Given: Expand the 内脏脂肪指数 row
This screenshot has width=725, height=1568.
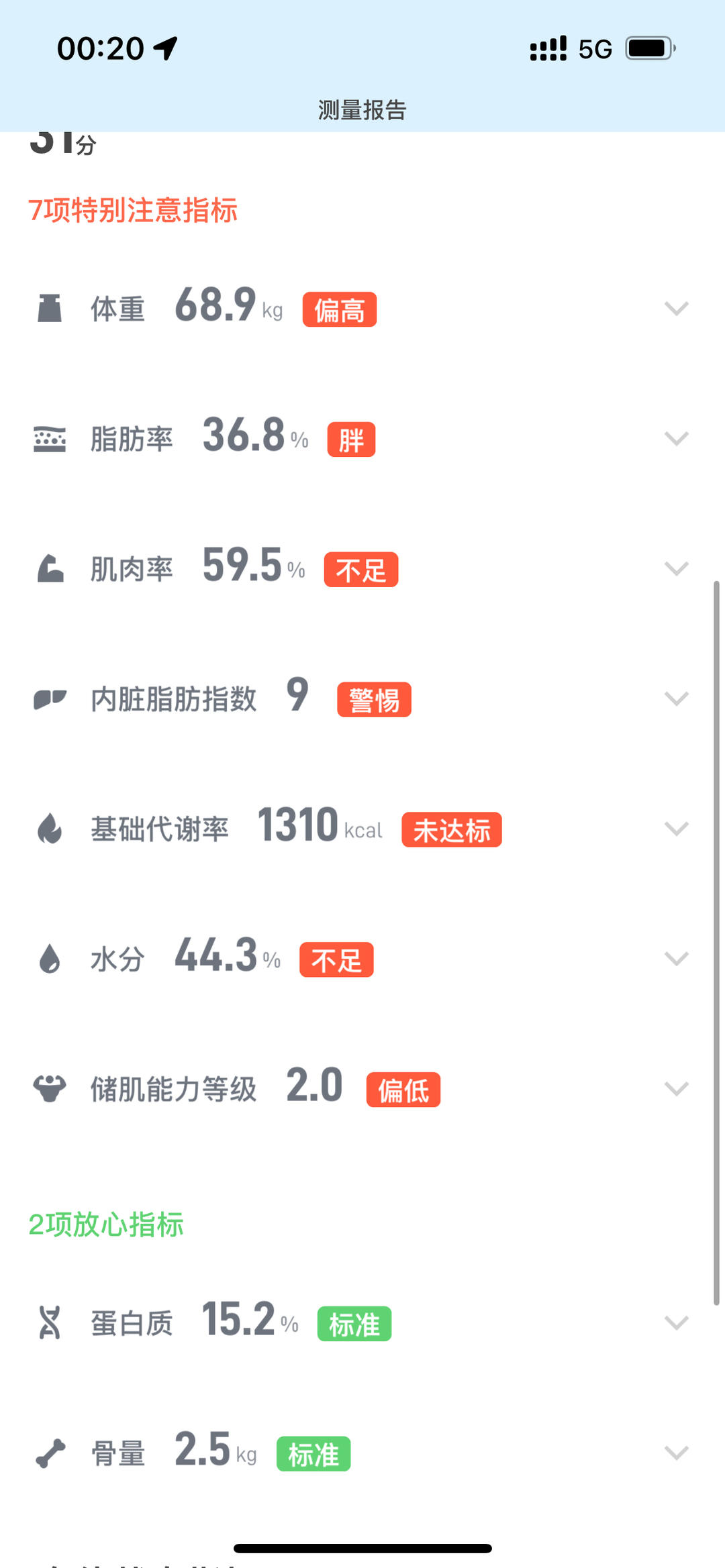Looking at the screenshot, I should point(676,699).
